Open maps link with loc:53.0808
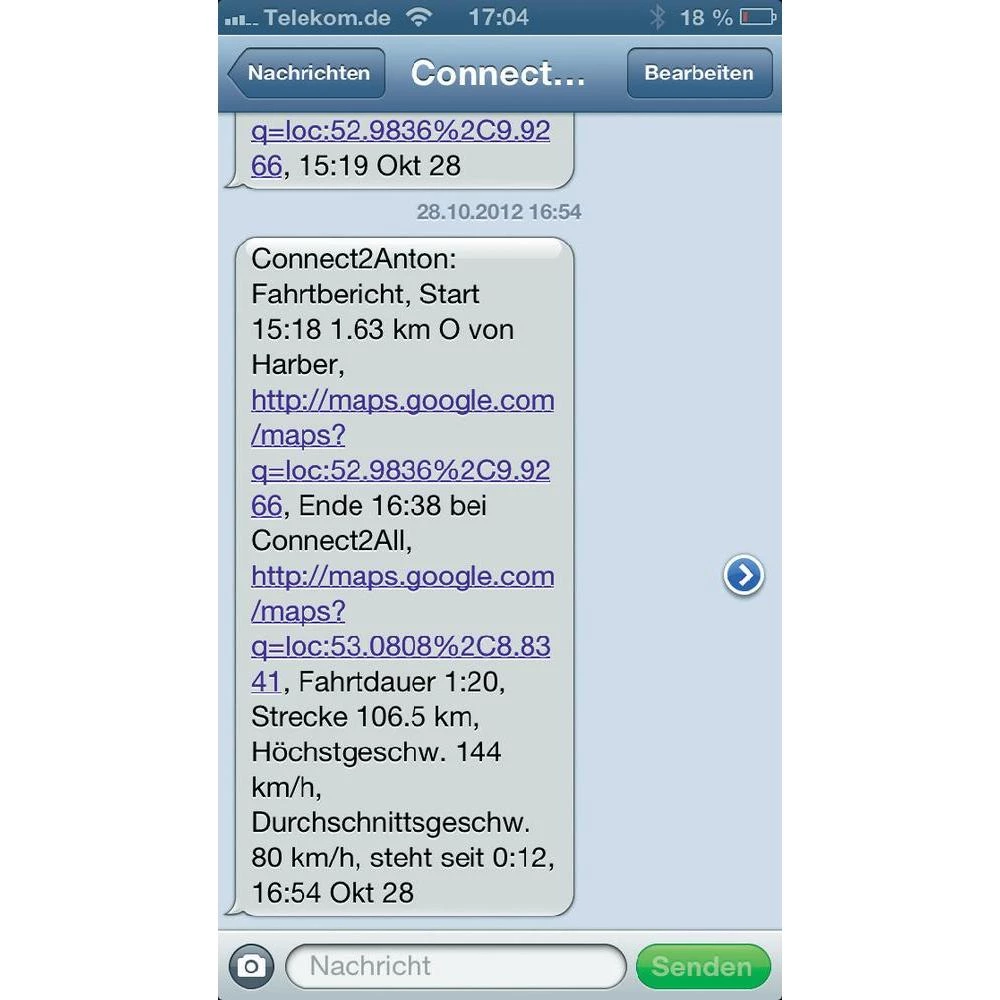 [x=401, y=611]
